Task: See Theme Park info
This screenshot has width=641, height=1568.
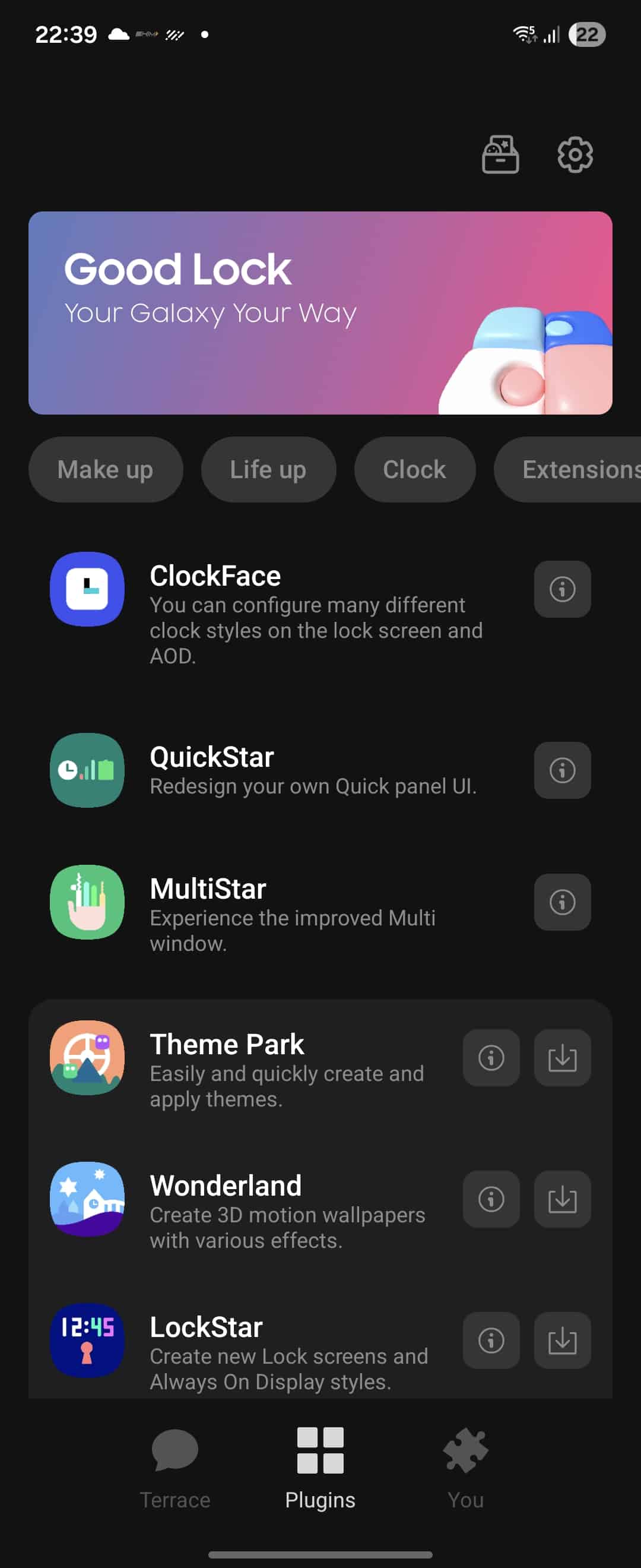Action: tap(491, 1058)
